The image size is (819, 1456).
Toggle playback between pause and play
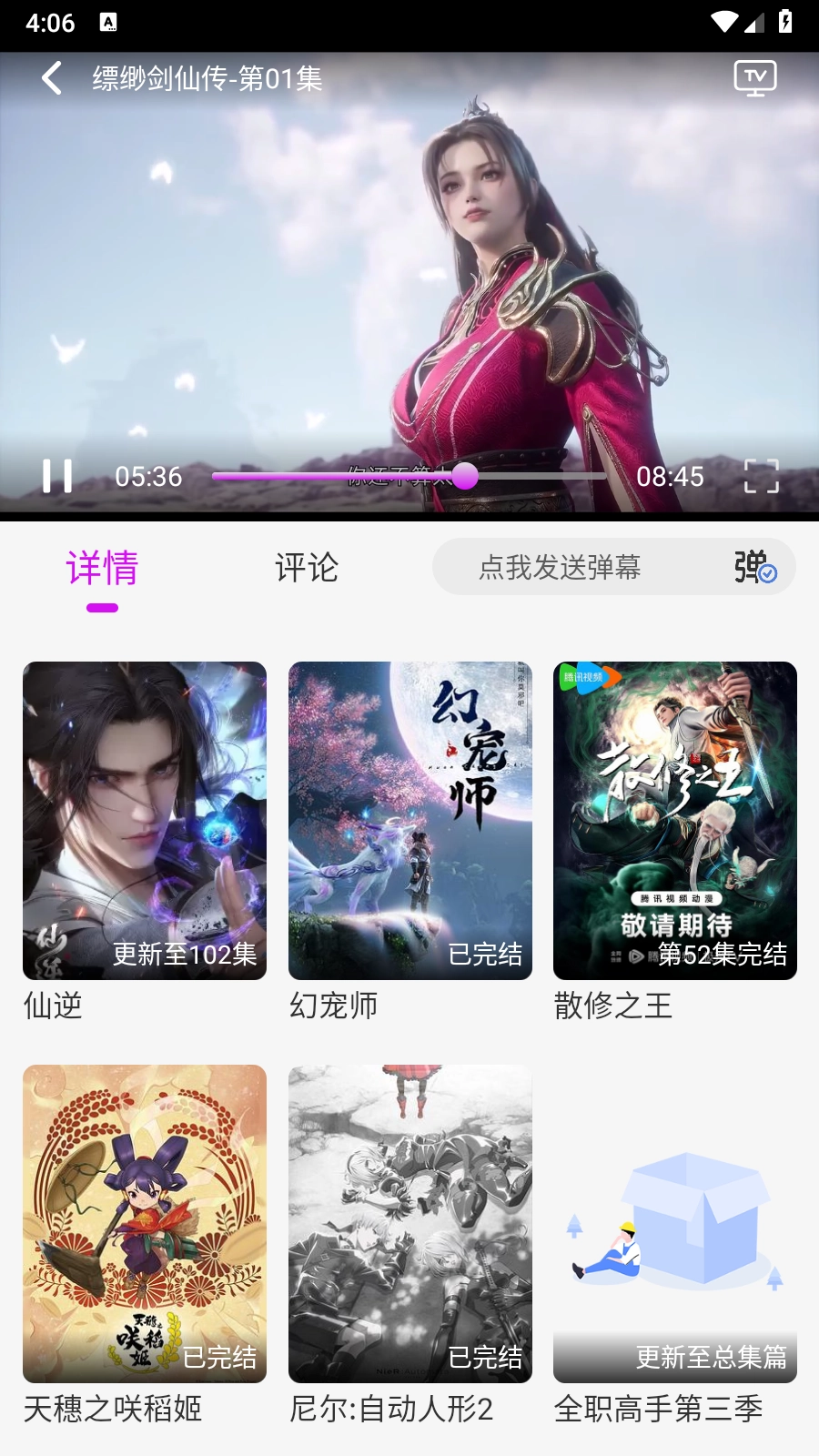[59, 475]
